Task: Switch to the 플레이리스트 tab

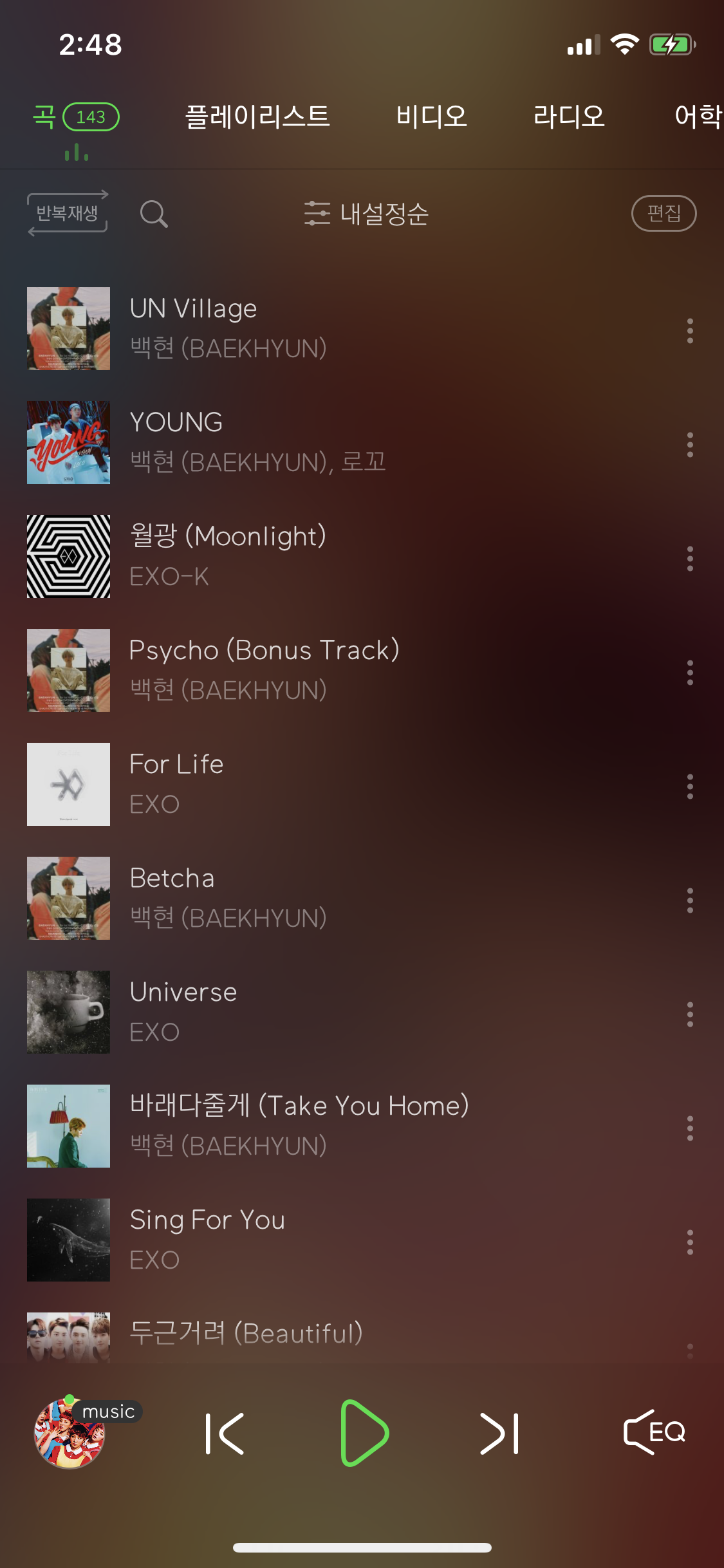Action: coord(257,117)
